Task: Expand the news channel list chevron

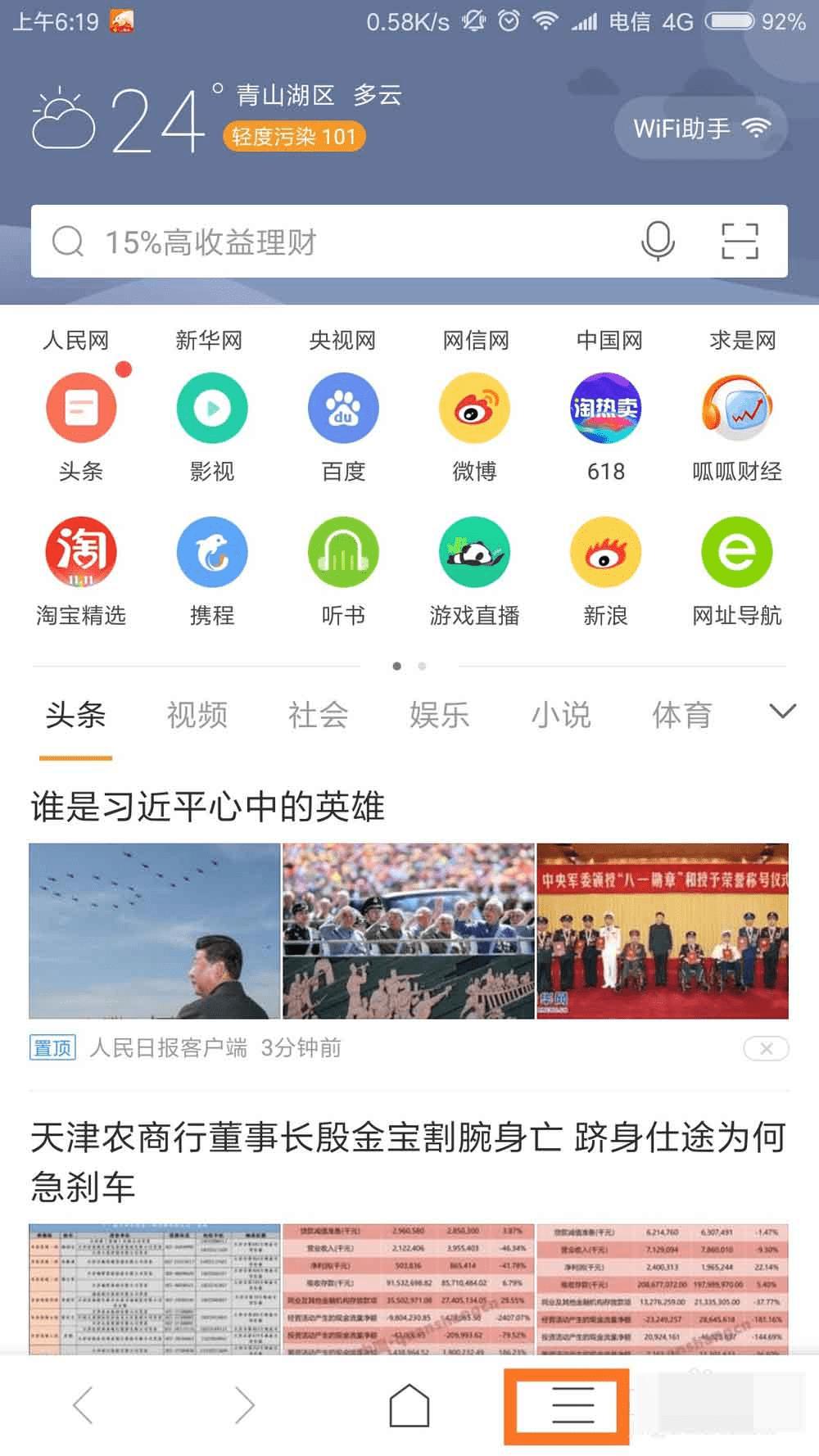Action: click(x=782, y=711)
